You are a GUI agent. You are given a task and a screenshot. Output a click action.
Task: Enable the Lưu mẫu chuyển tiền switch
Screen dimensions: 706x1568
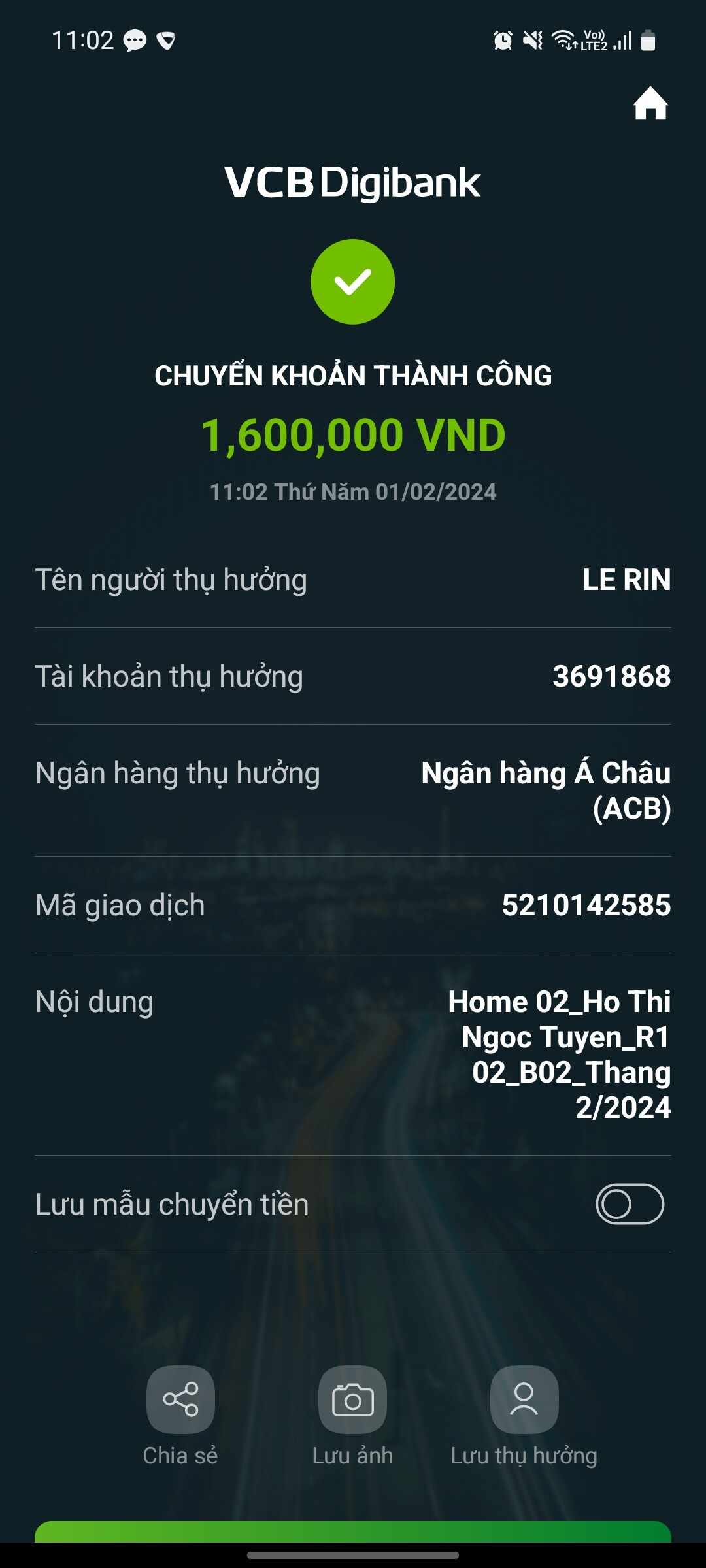(x=630, y=1203)
